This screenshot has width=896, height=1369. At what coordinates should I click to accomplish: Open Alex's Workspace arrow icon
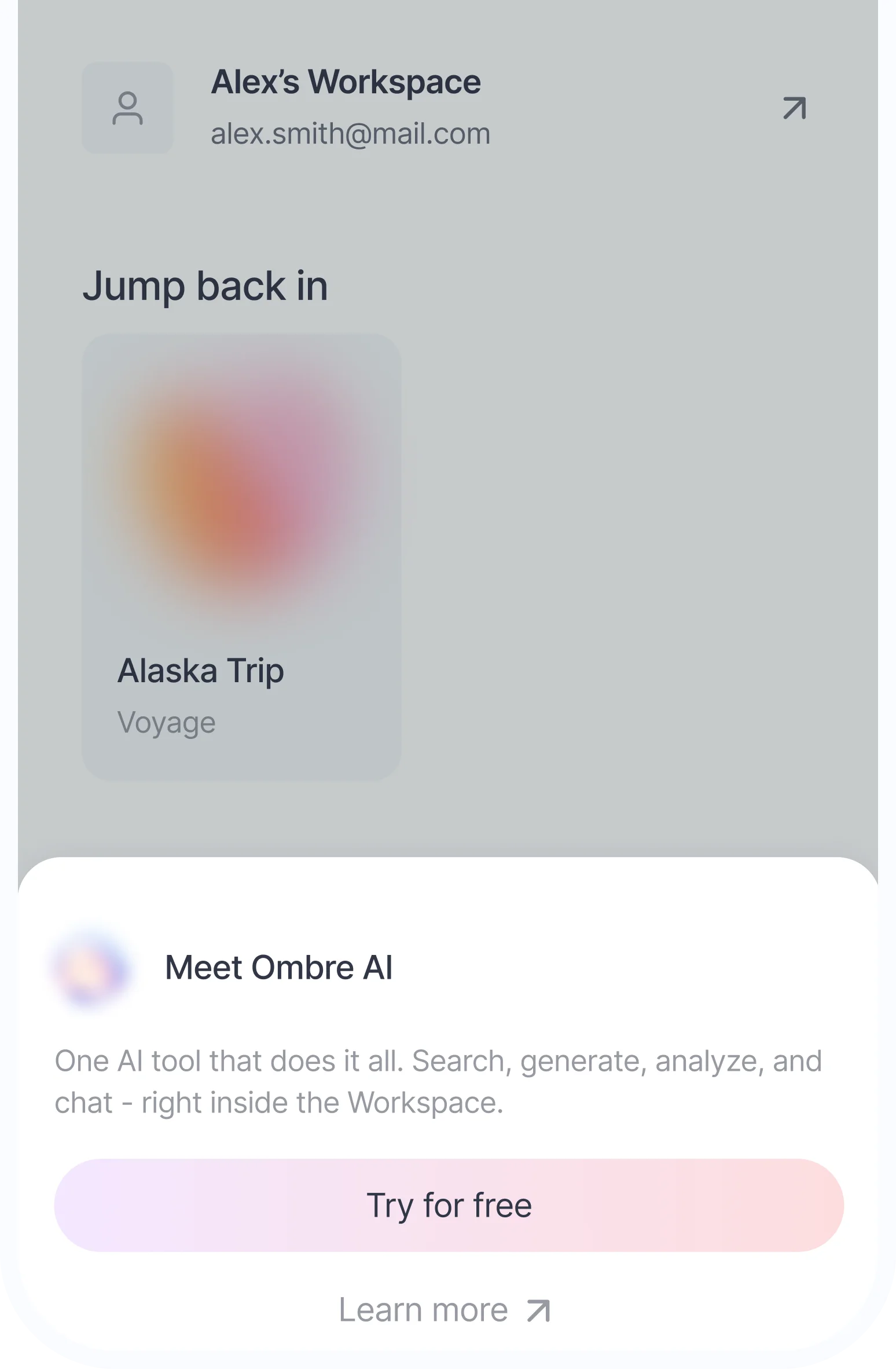pyautogui.click(x=794, y=108)
